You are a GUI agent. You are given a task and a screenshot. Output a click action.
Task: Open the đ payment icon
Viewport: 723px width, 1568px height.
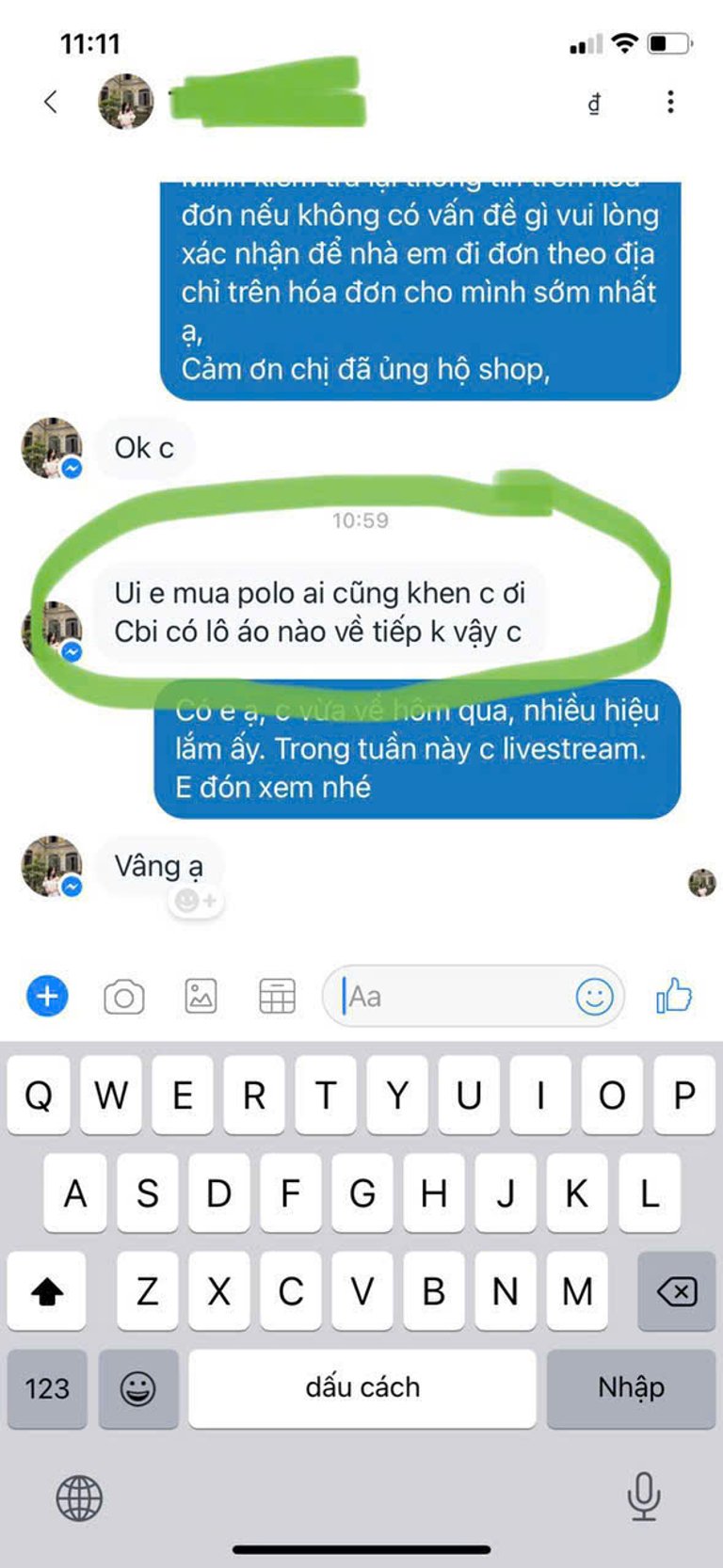coord(594,103)
